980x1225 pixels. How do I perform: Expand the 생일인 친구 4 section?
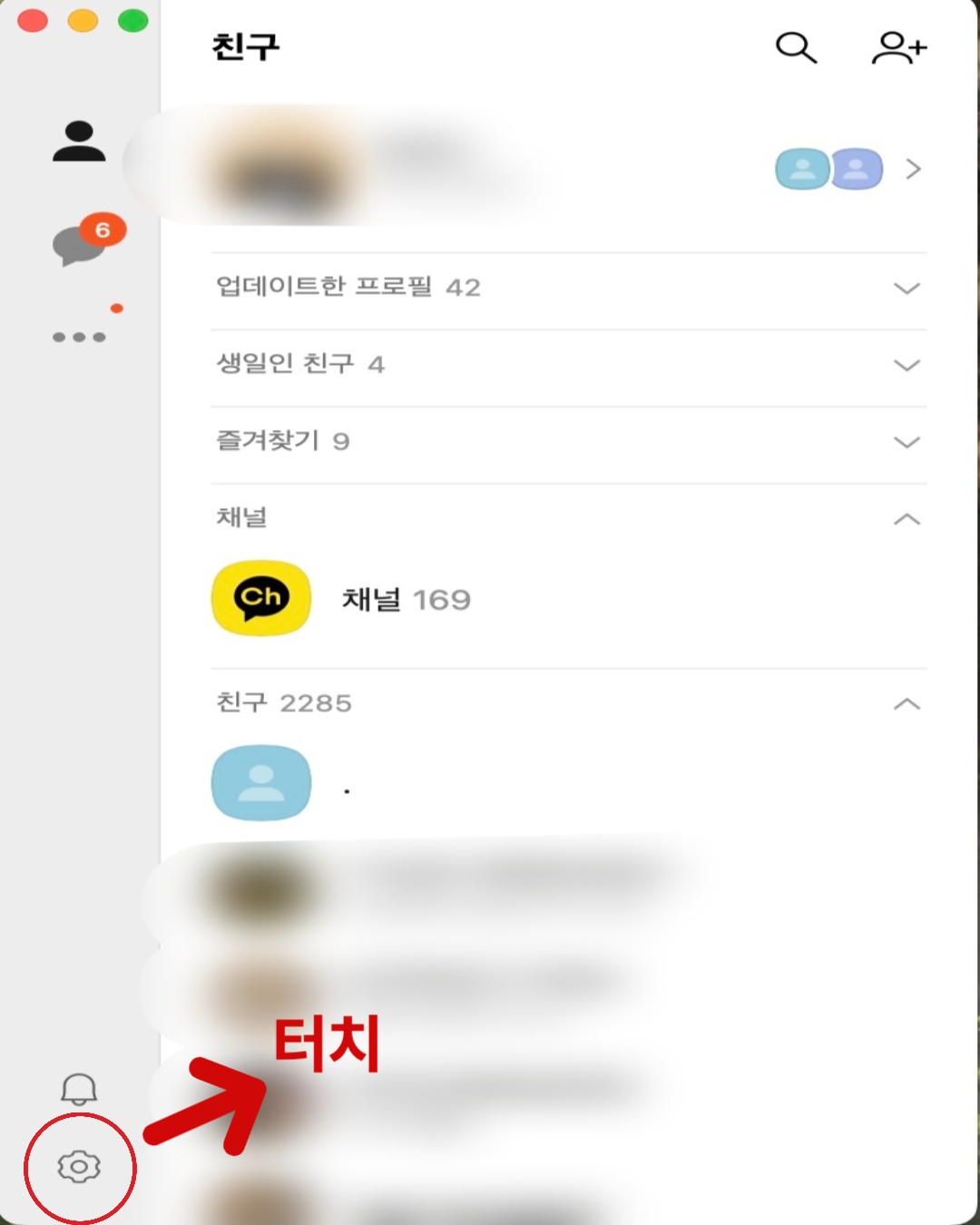click(906, 365)
